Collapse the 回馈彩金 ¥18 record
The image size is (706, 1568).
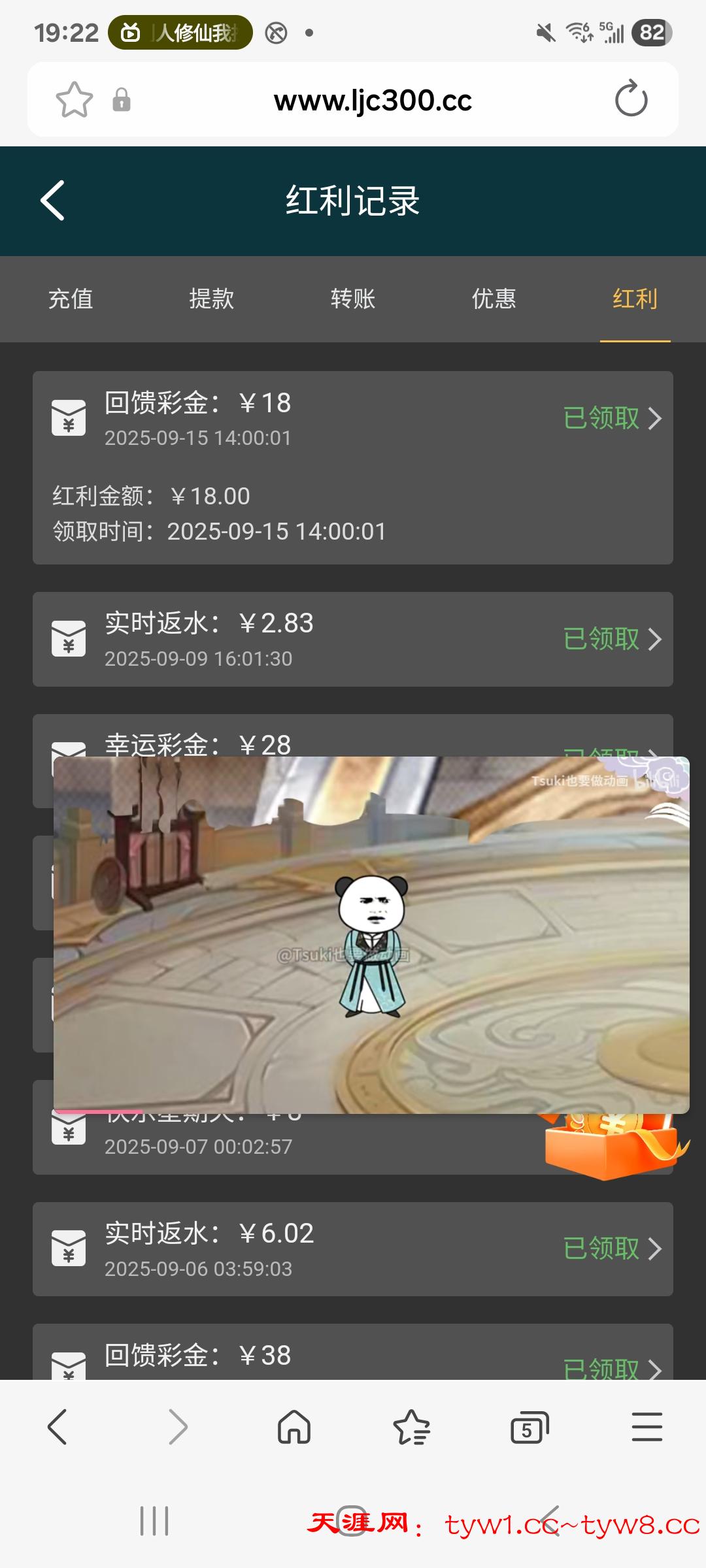[613, 418]
